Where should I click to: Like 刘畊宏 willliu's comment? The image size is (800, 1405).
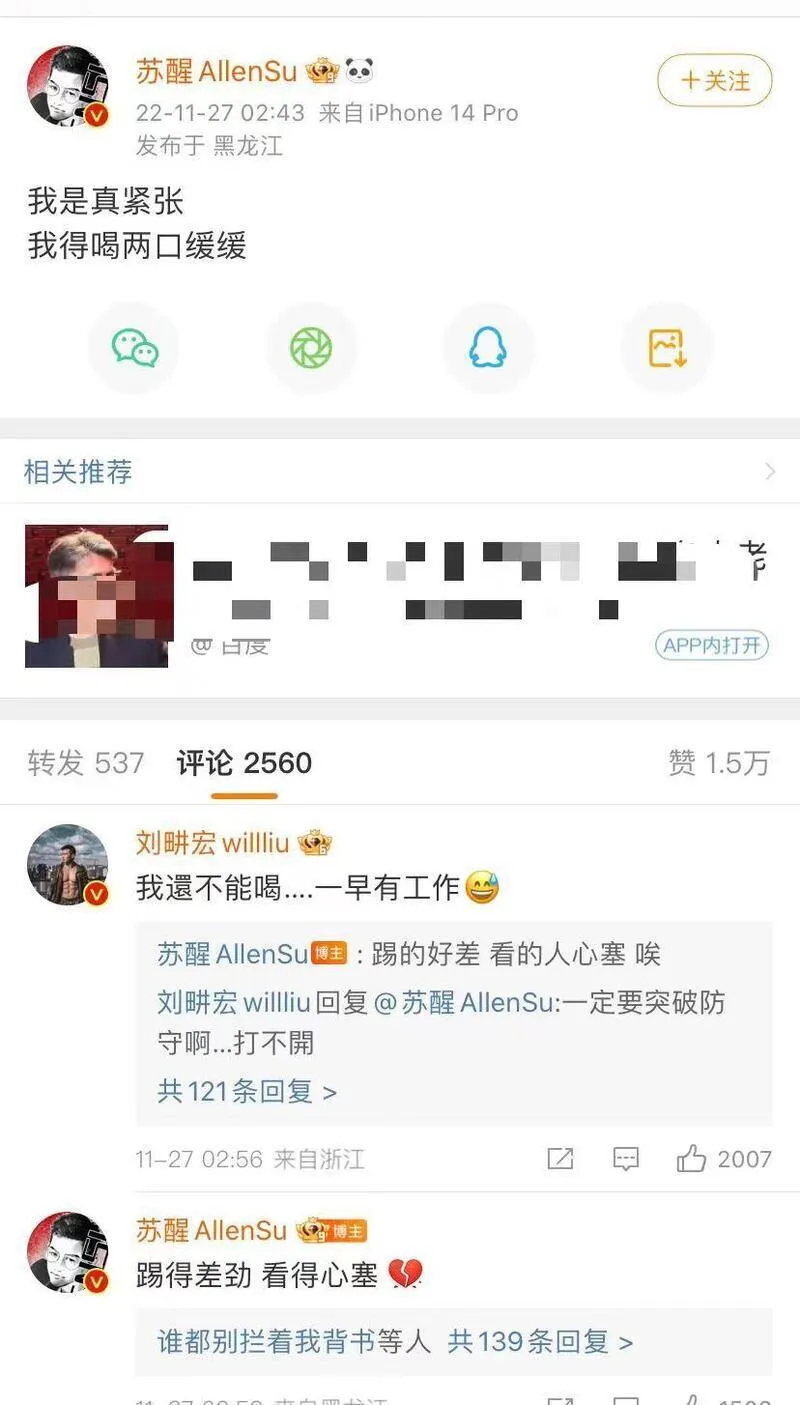click(x=692, y=1159)
